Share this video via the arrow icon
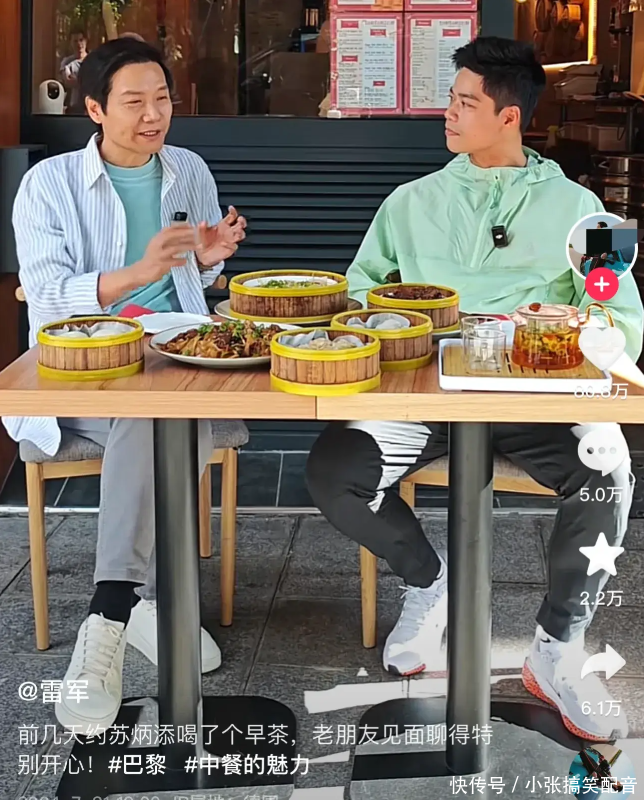The image size is (644, 800). pos(602,663)
